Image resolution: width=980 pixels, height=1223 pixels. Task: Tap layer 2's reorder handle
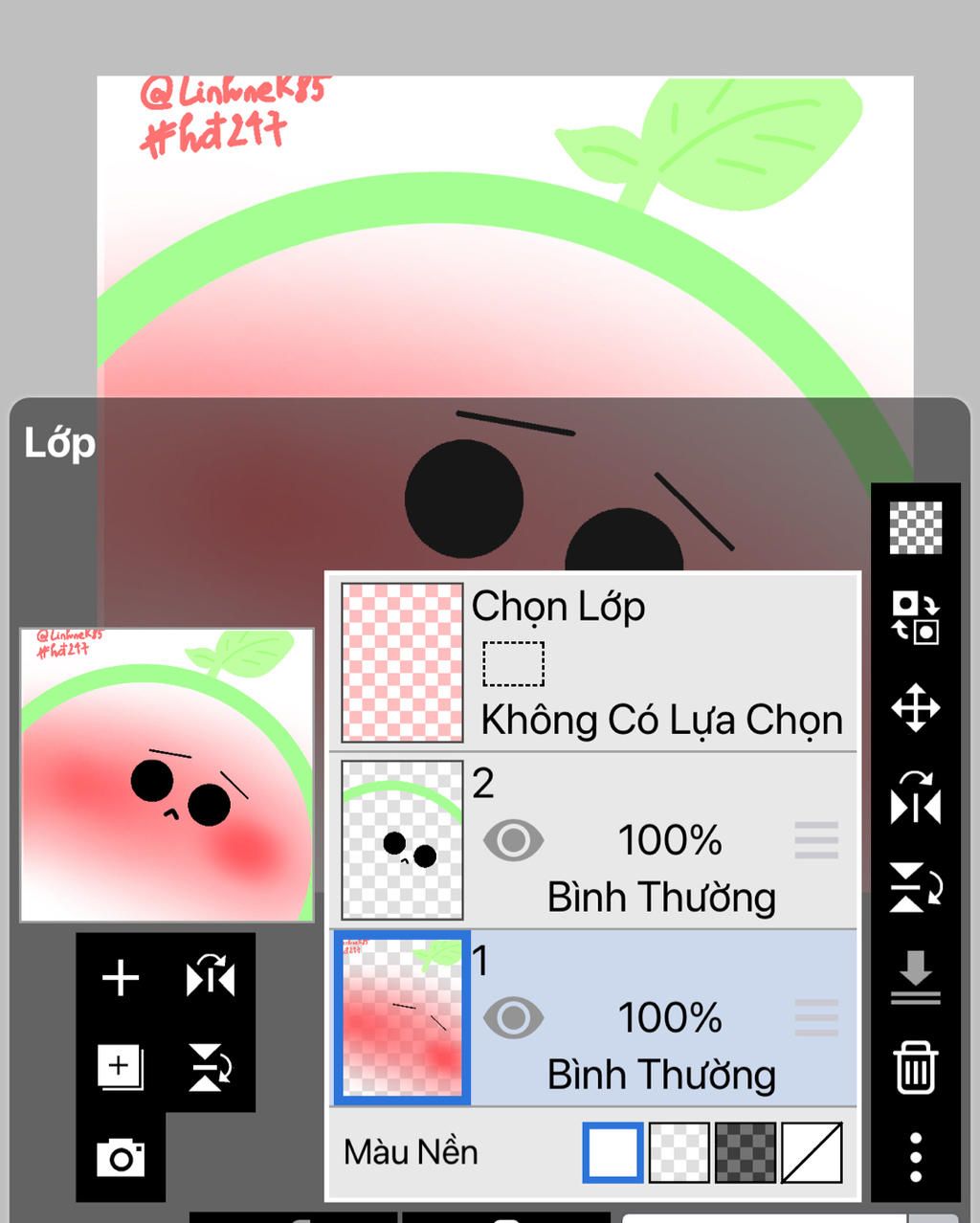click(816, 840)
